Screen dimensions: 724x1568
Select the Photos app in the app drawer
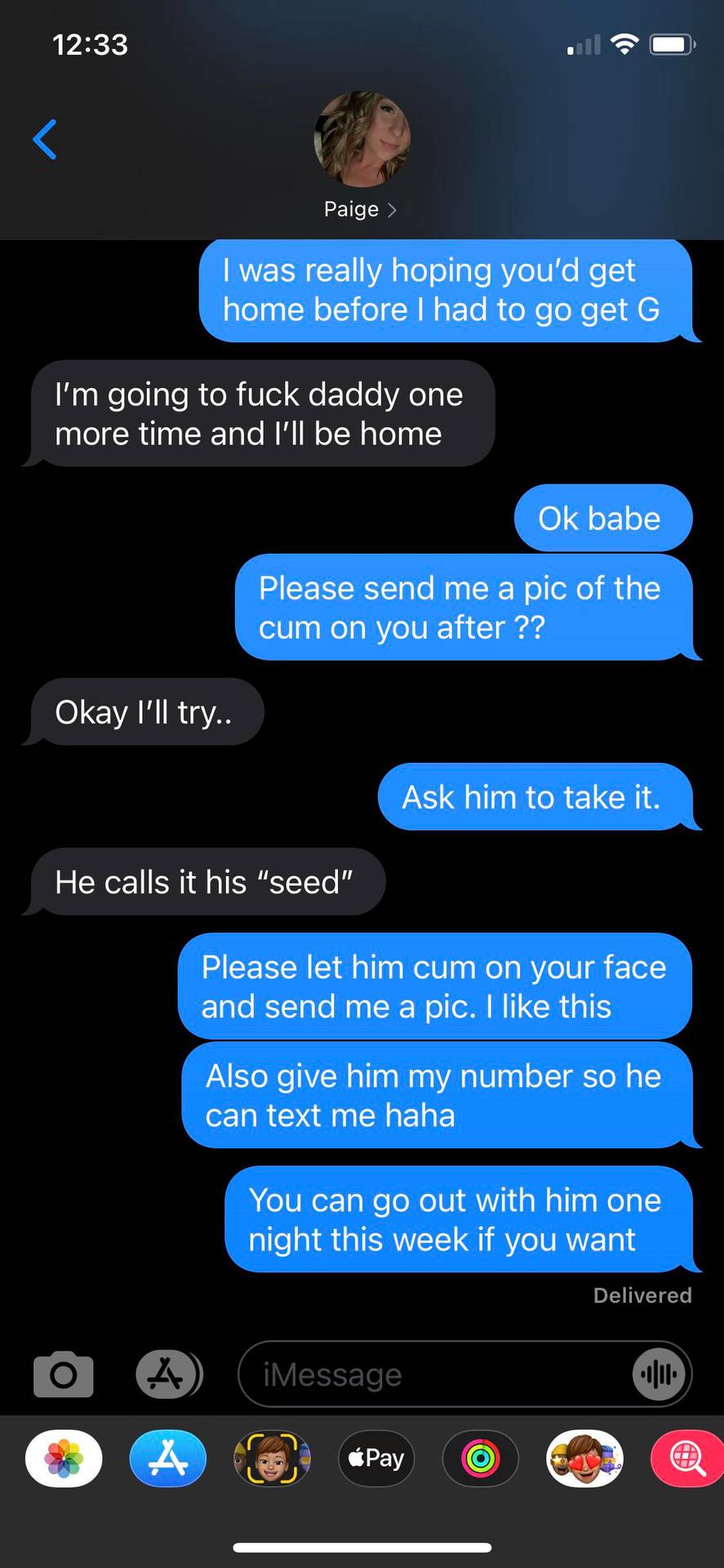(63, 1459)
